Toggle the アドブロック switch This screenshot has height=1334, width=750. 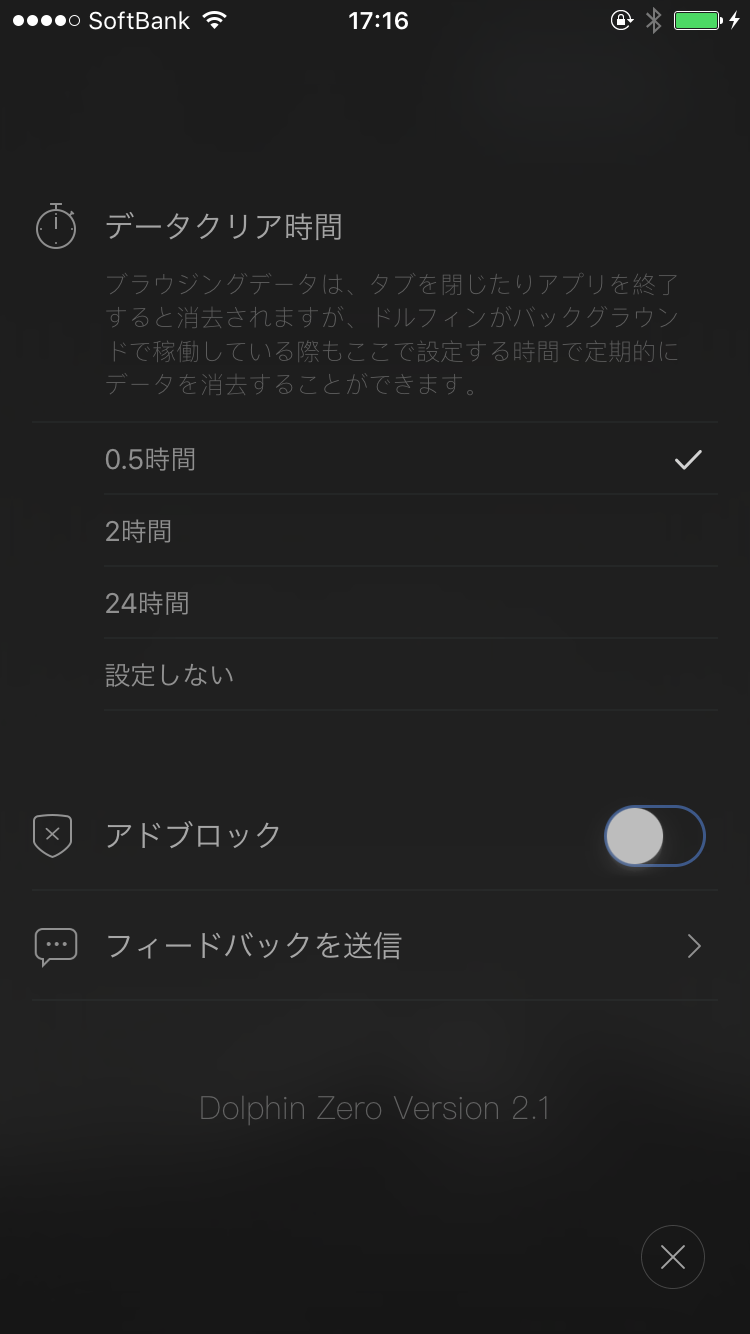coord(654,836)
